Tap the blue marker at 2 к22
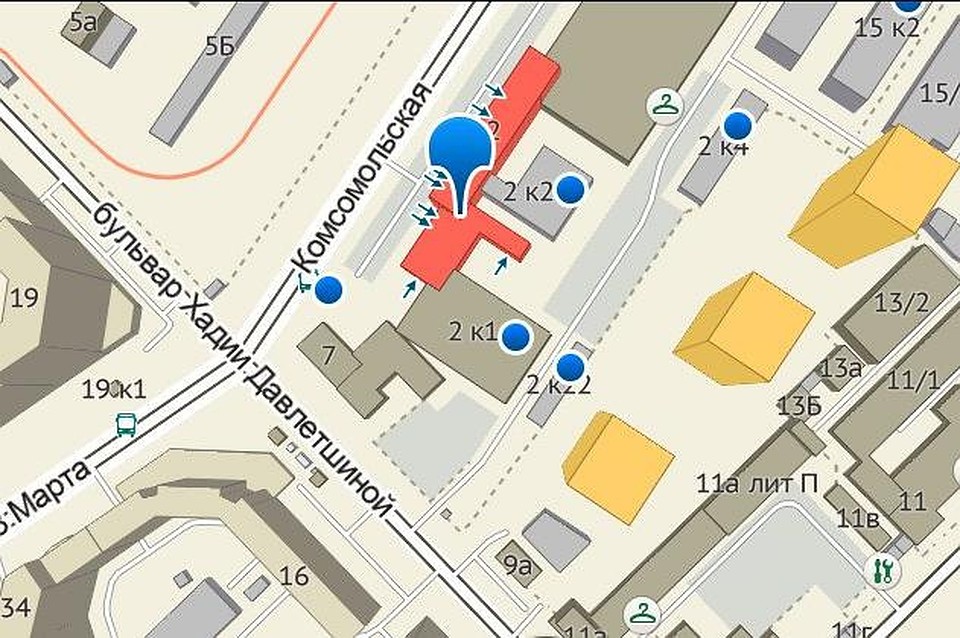 pos(572,367)
